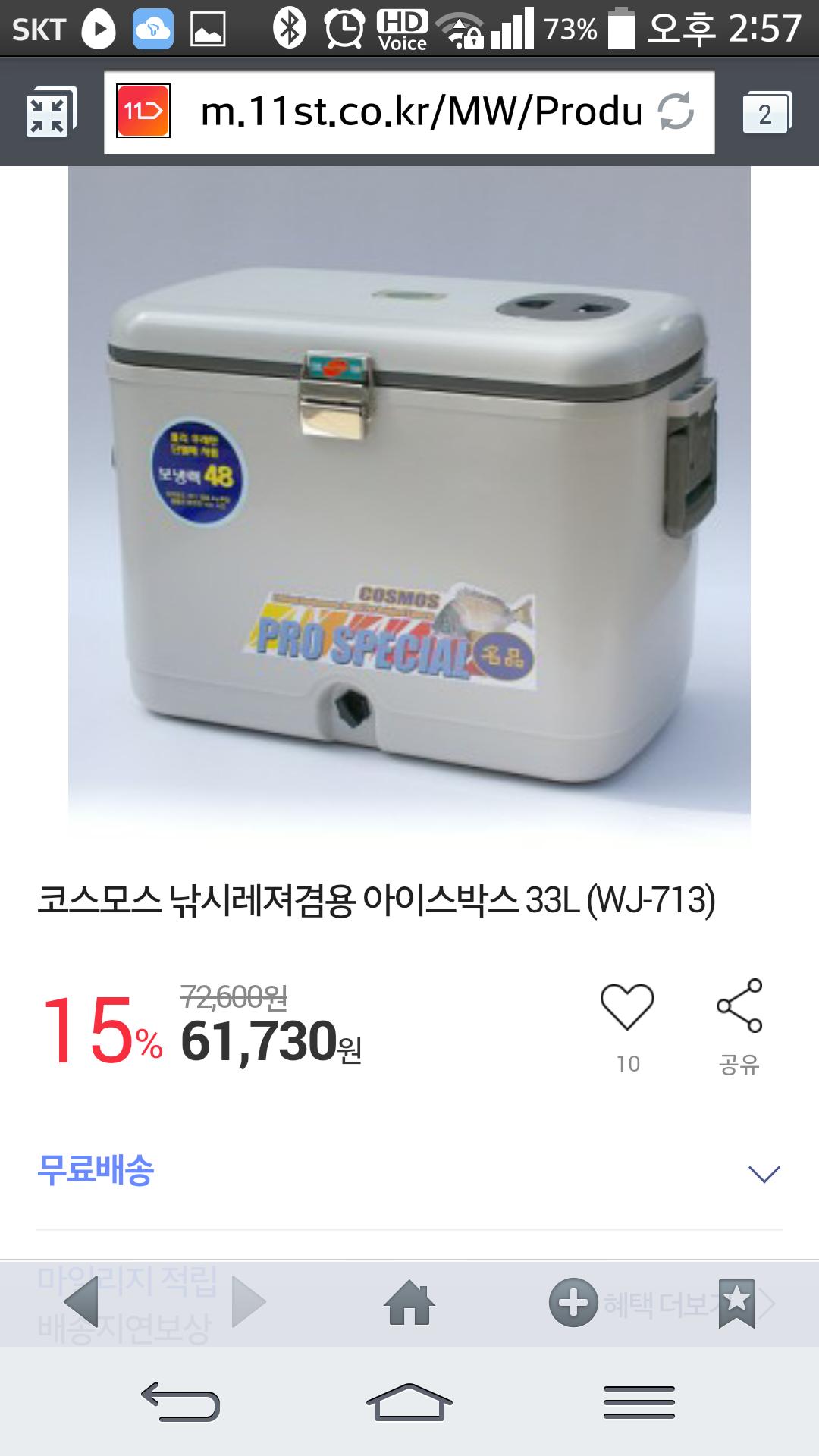Open browser bookmarks

(x=736, y=1302)
